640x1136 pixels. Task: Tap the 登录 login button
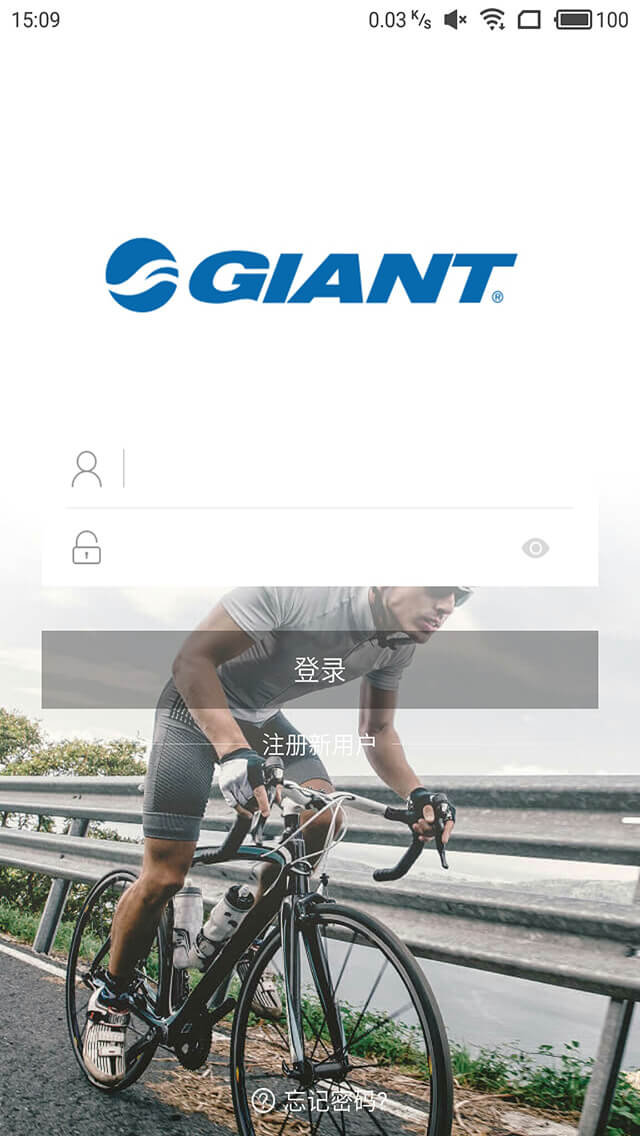pyautogui.click(x=320, y=670)
